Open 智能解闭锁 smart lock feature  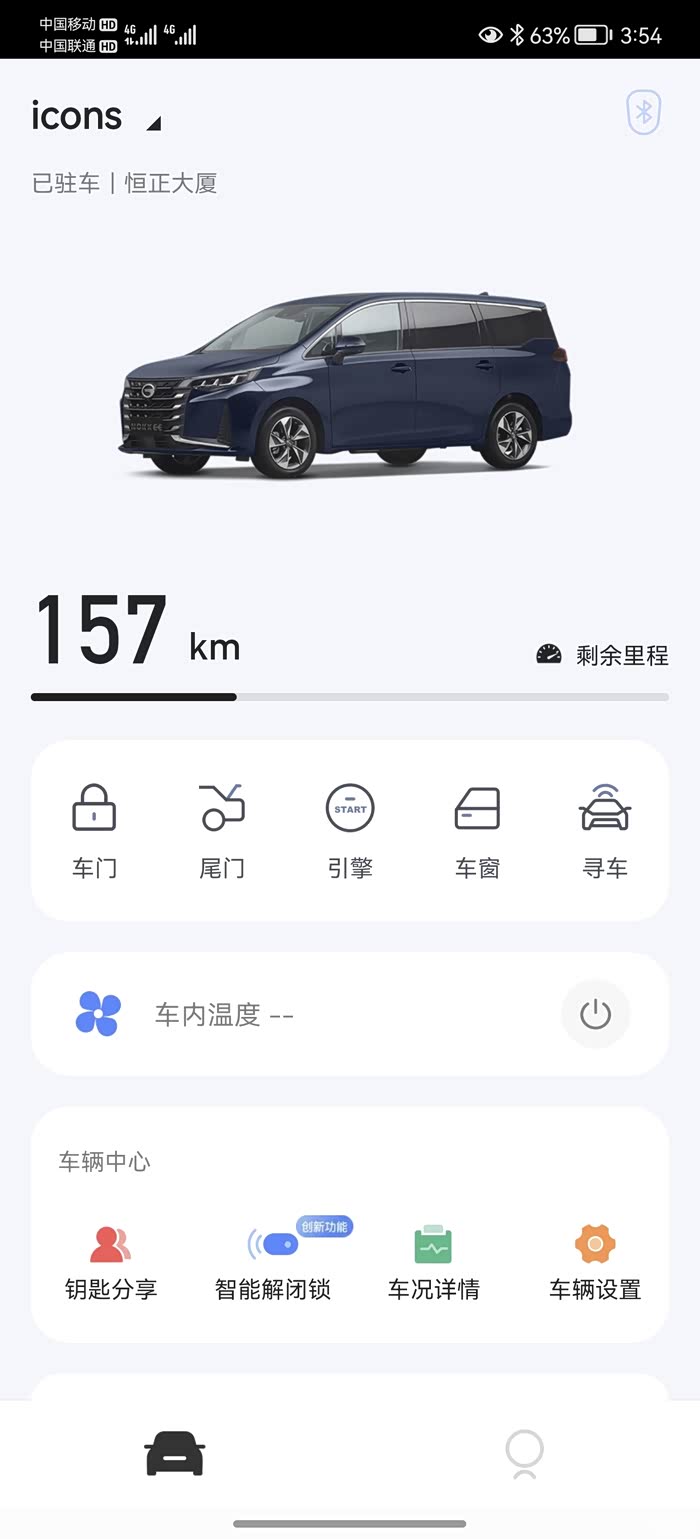[x=273, y=1262]
